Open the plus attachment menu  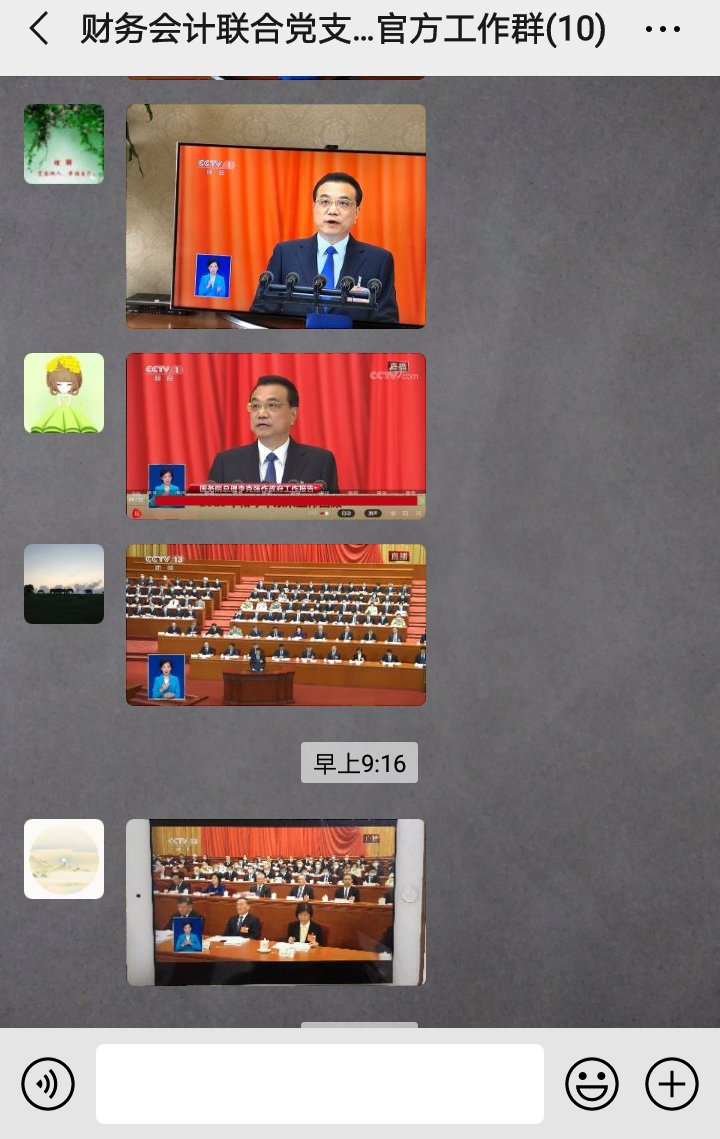point(671,1084)
